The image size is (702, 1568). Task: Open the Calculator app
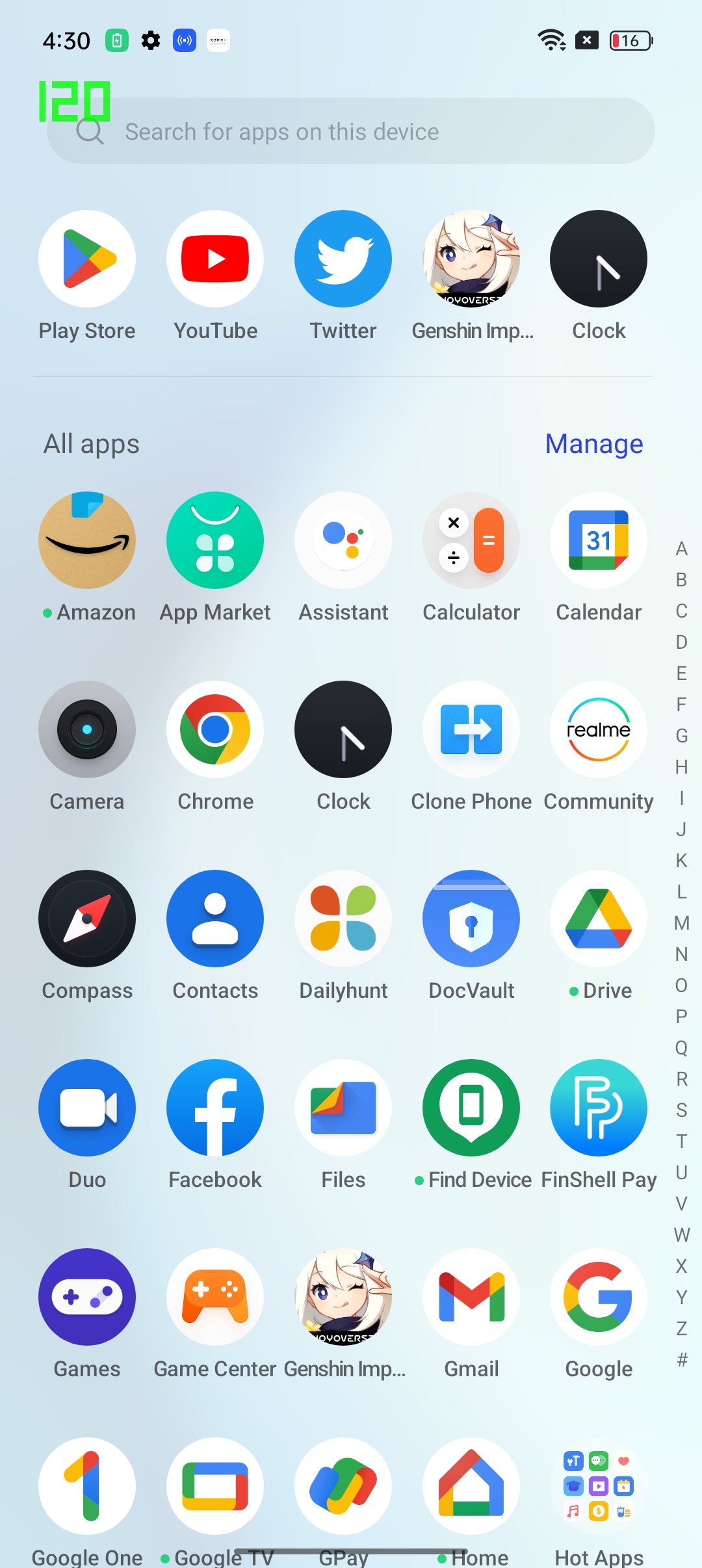click(471, 541)
